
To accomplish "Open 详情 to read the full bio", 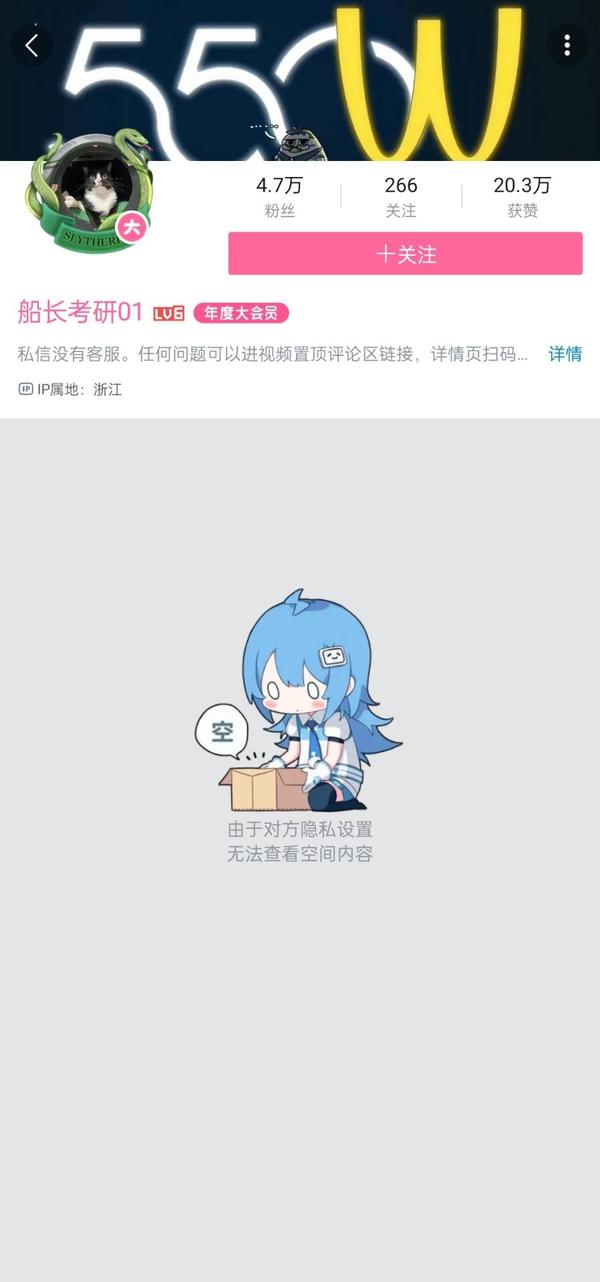I will (565, 354).
